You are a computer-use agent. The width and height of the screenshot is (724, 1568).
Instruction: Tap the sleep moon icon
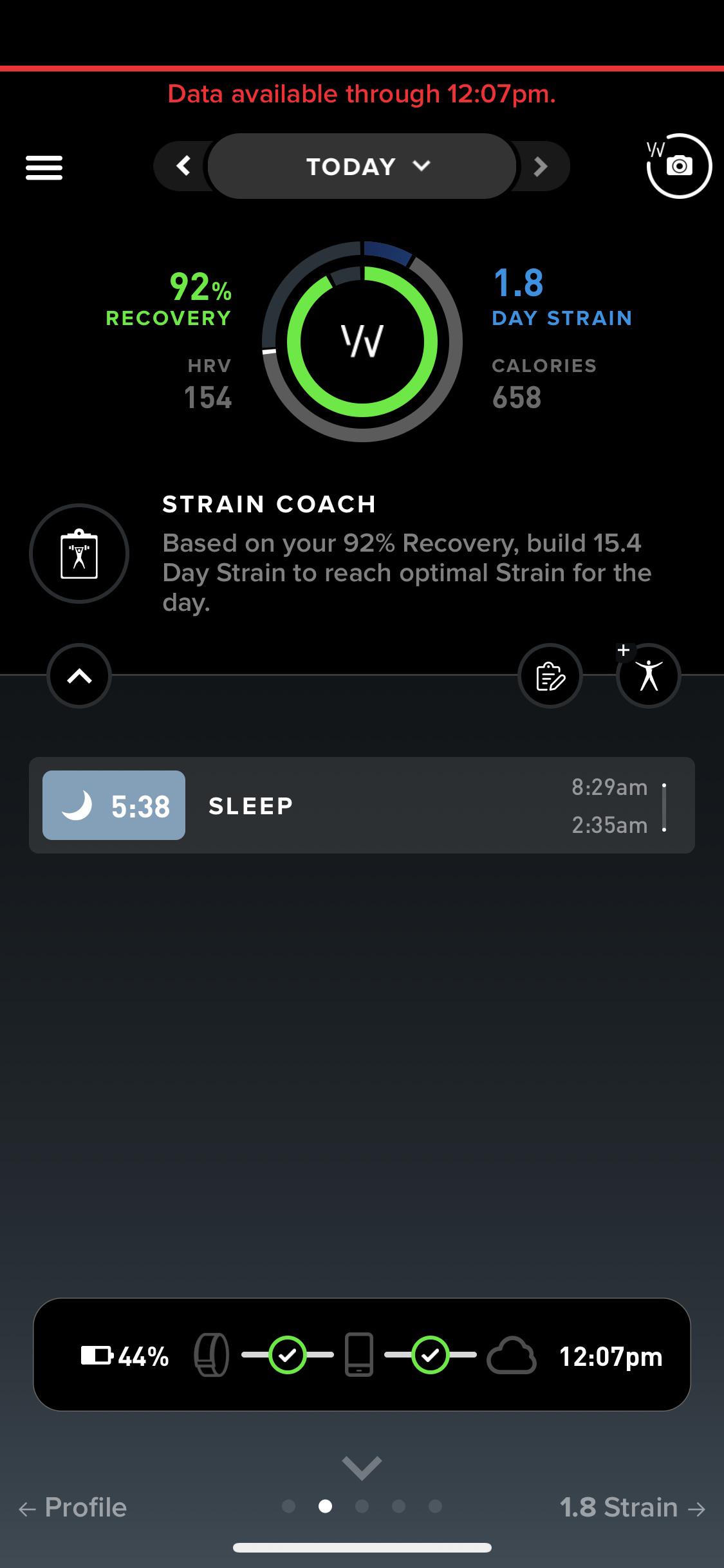77,805
